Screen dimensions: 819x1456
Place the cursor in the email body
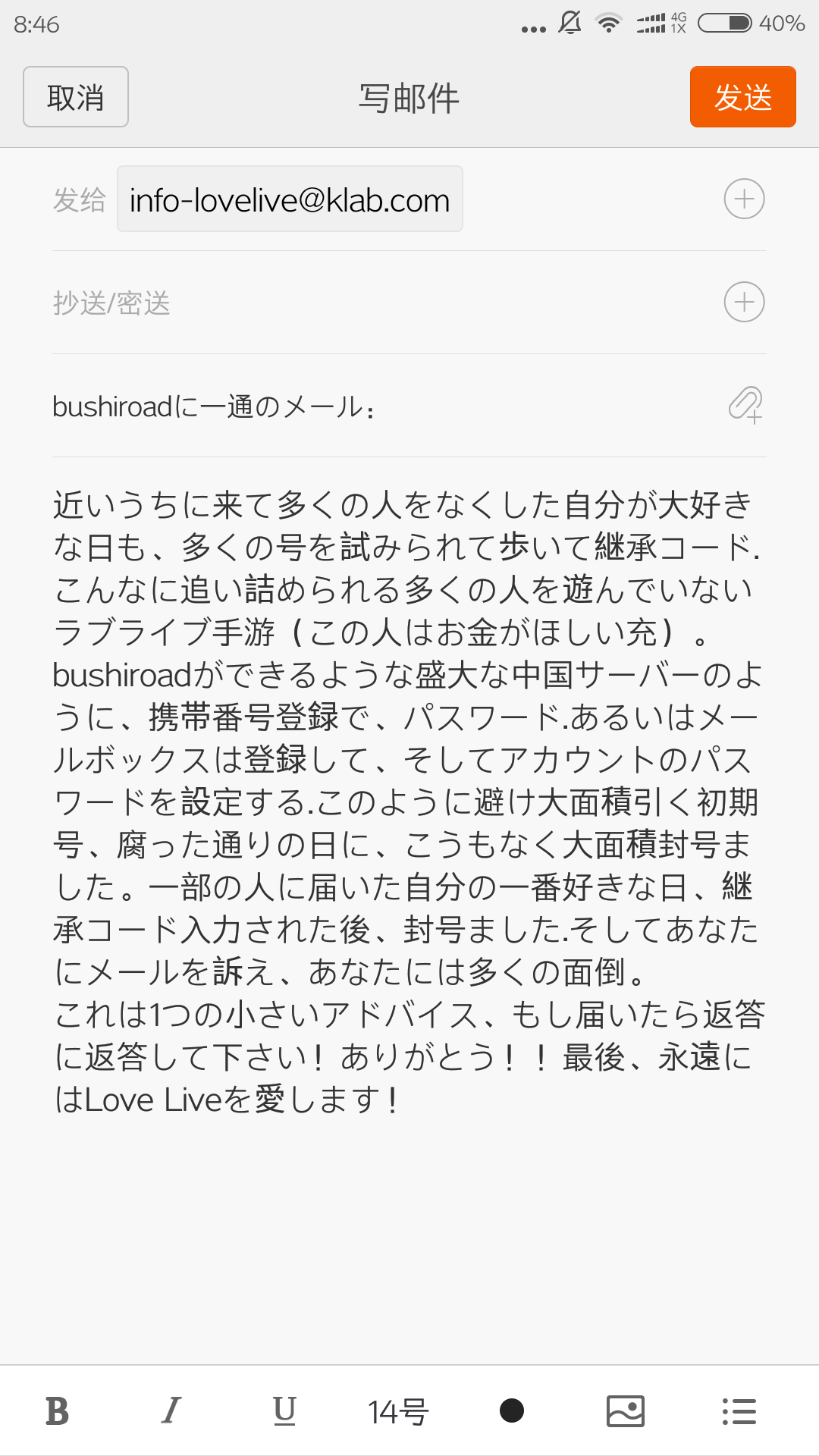[409, 802]
